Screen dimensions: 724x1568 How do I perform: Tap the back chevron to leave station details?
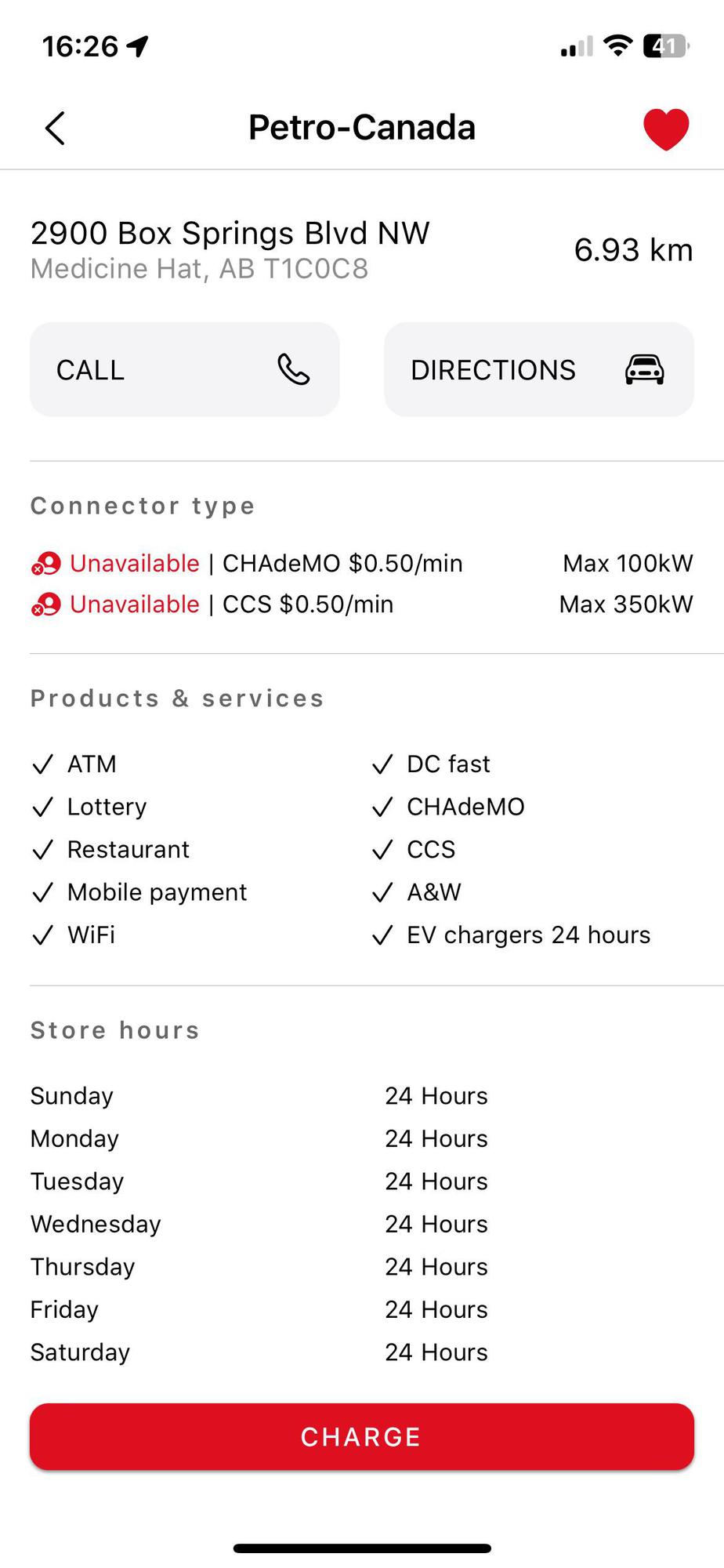pyautogui.click(x=55, y=127)
